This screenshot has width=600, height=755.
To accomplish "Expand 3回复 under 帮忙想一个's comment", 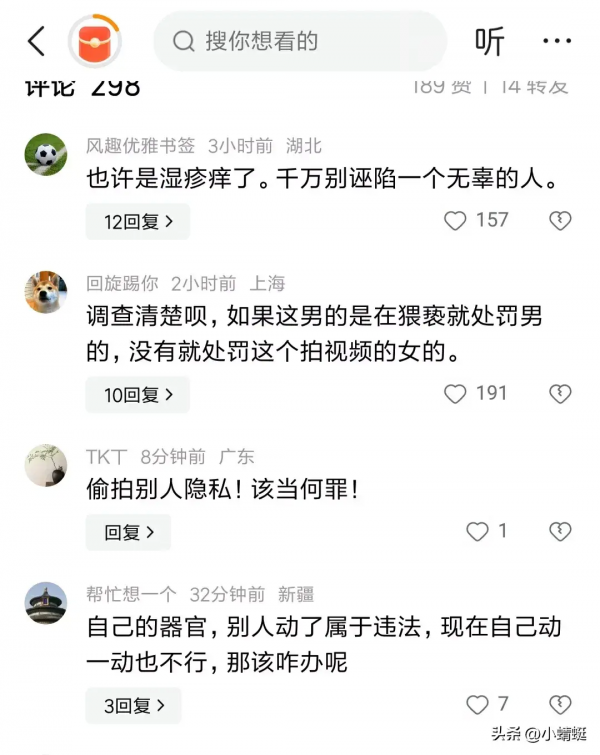I will point(133,706).
